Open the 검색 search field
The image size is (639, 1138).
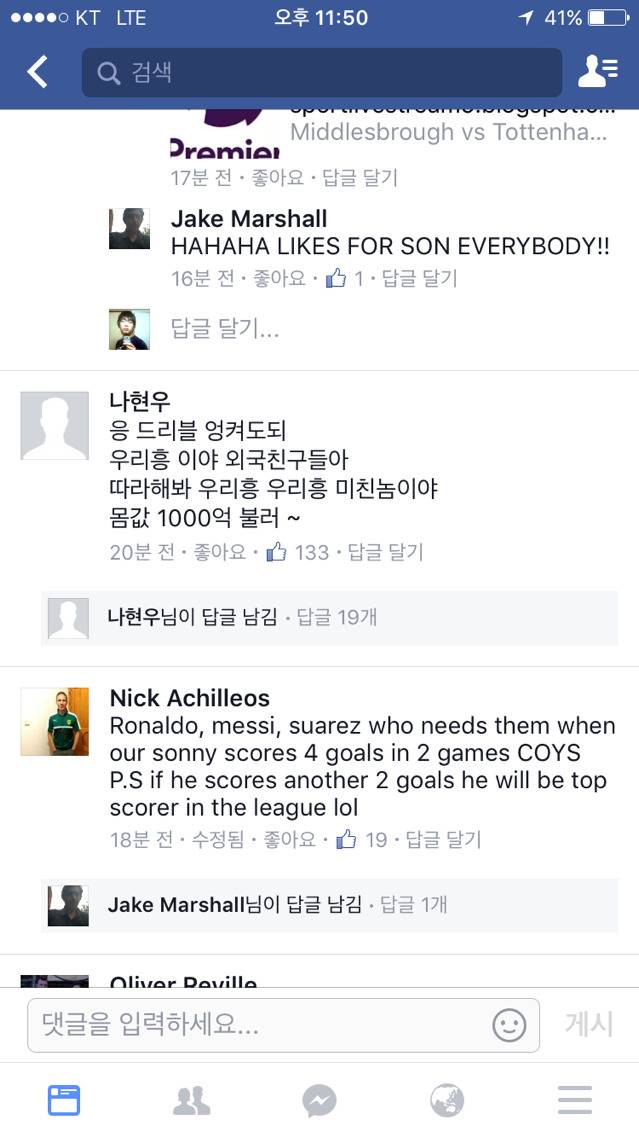(x=320, y=72)
